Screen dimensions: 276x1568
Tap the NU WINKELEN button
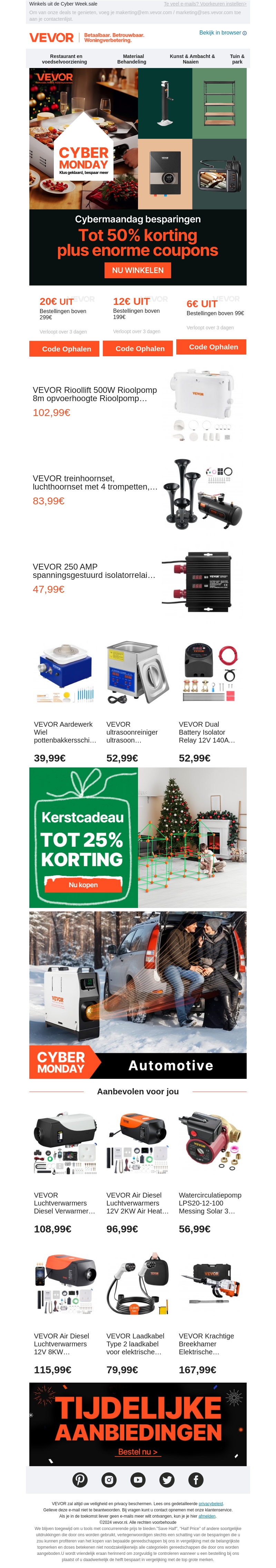(x=137, y=270)
